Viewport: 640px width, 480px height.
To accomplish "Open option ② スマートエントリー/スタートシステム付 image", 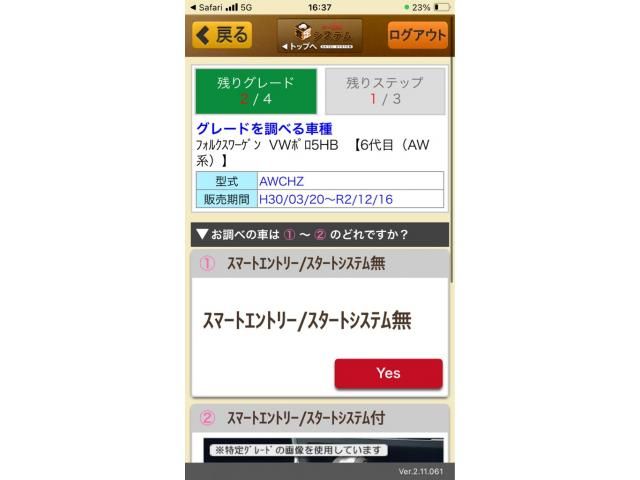I will tap(319, 450).
